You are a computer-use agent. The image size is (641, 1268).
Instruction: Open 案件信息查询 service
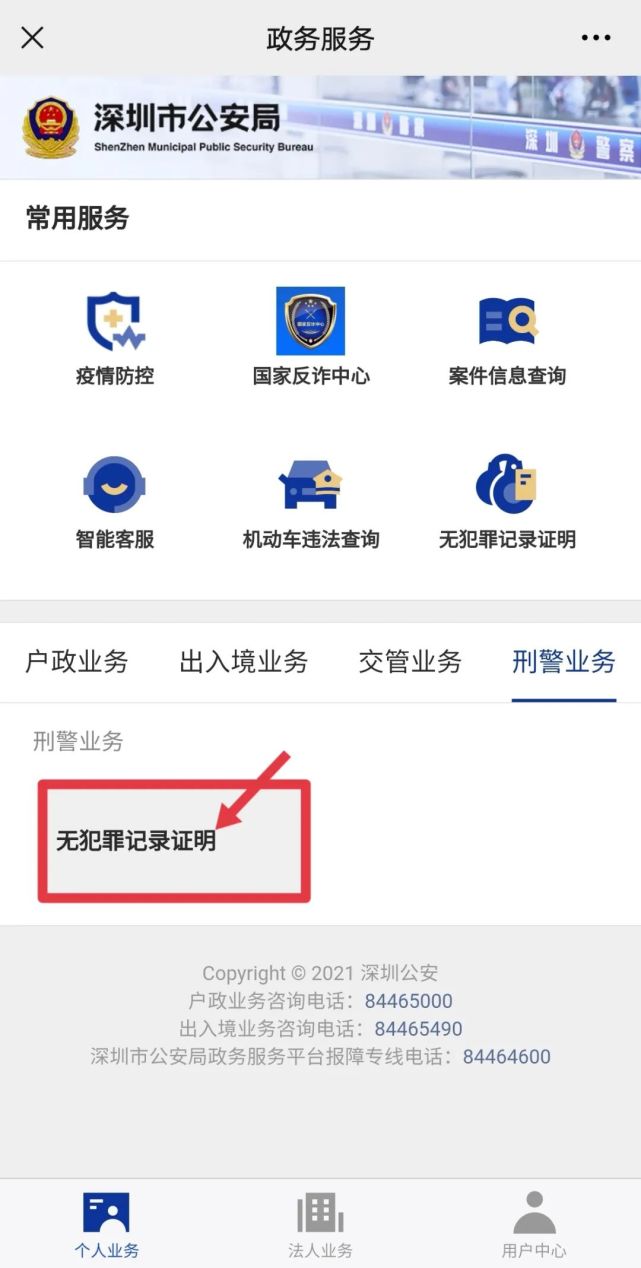coord(507,337)
